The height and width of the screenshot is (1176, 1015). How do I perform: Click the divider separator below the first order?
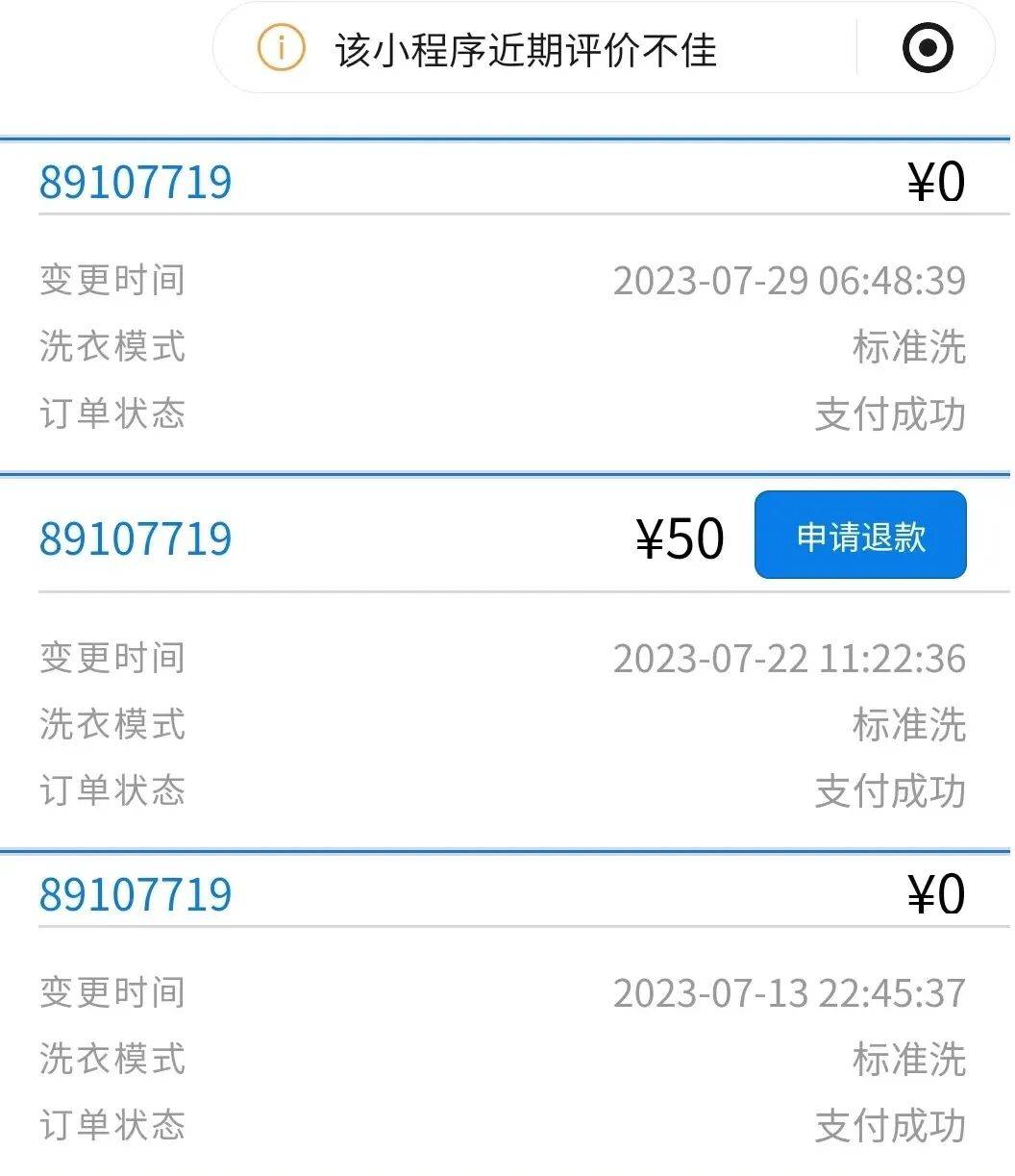[507, 471]
